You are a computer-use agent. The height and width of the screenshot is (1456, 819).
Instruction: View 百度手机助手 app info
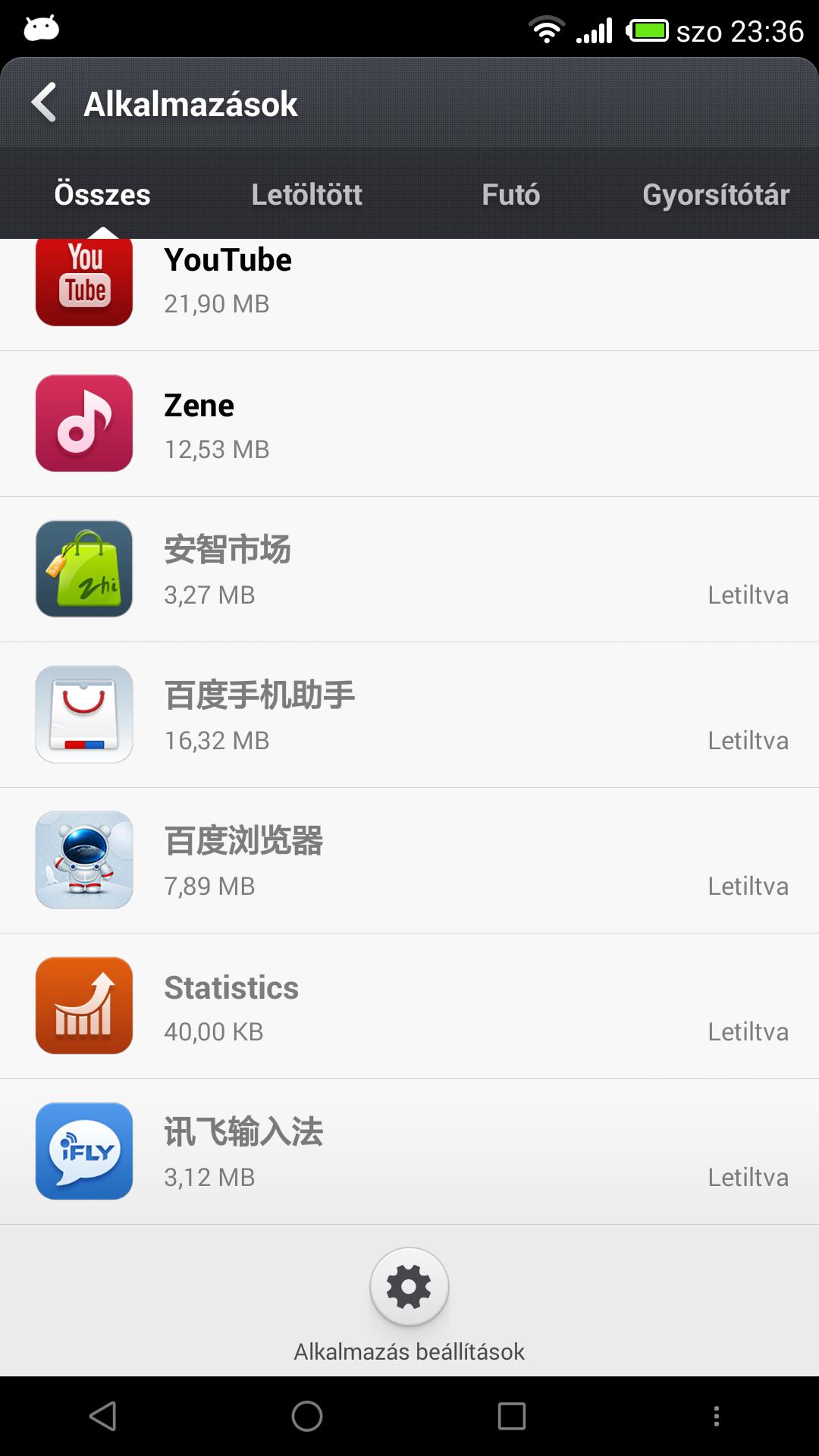(409, 714)
